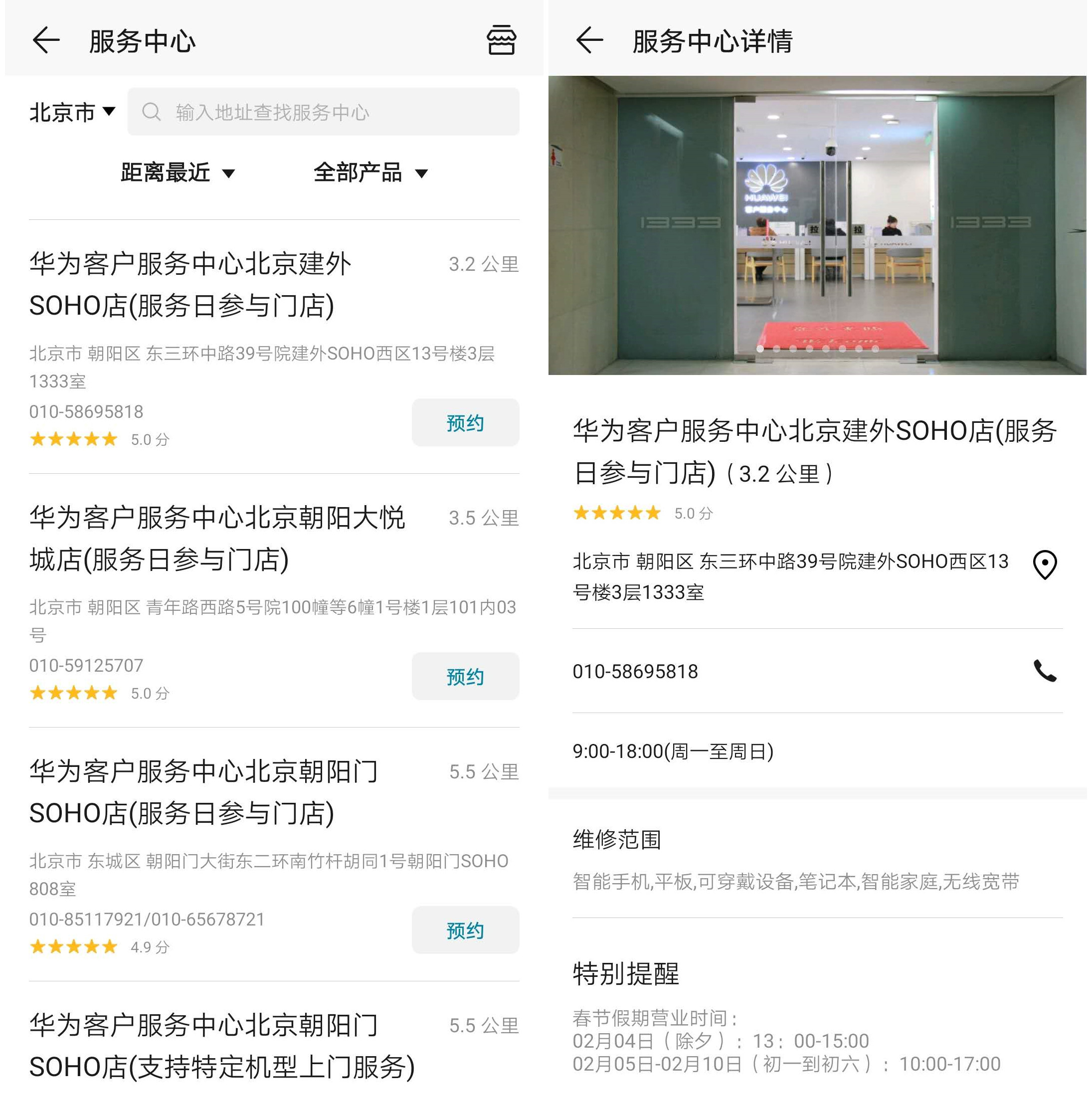Screen dimensions: 1092x1110
Task: Tap 预约 for 北京朝阳大悦城店
Action: tap(465, 676)
